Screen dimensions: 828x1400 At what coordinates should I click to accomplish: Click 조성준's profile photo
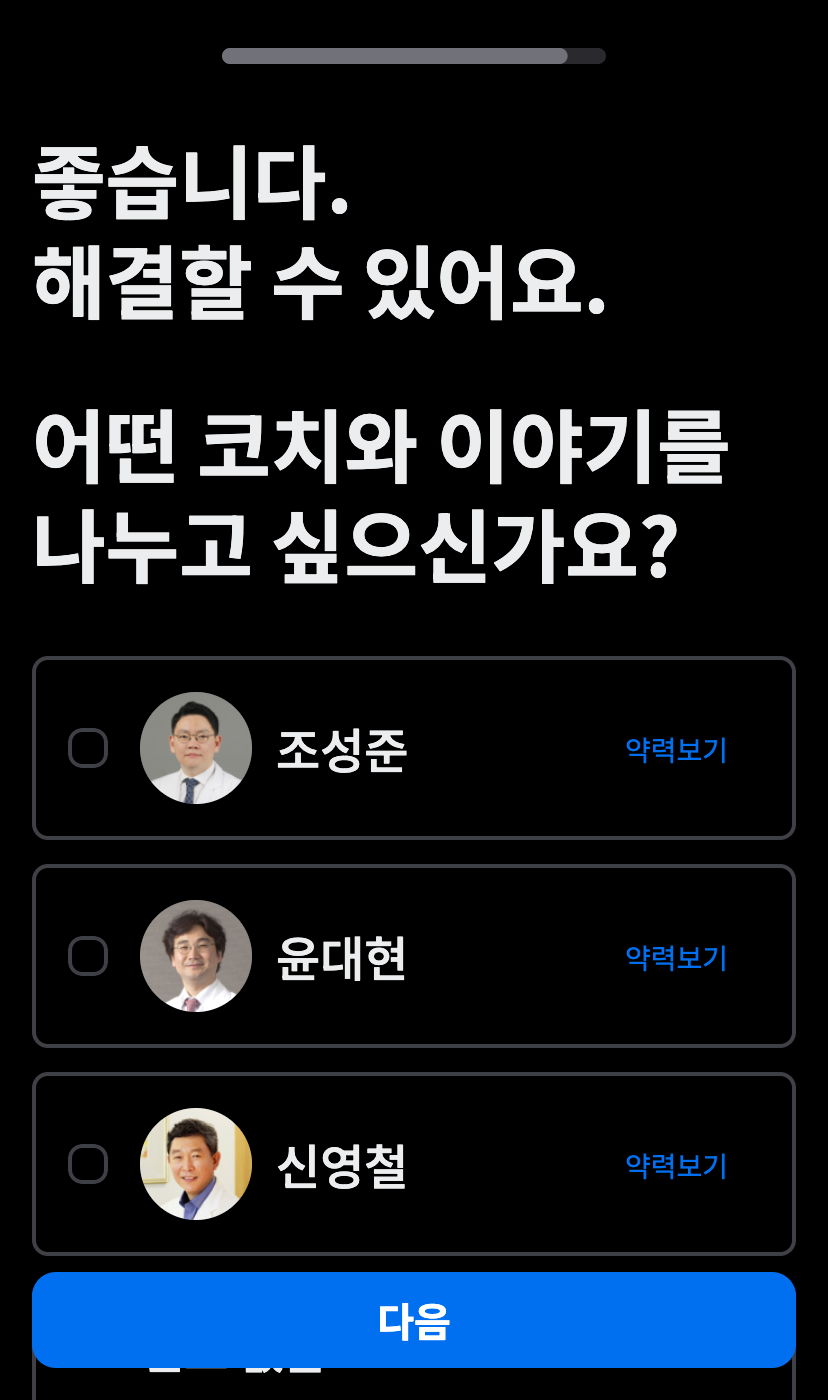[195, 748]
